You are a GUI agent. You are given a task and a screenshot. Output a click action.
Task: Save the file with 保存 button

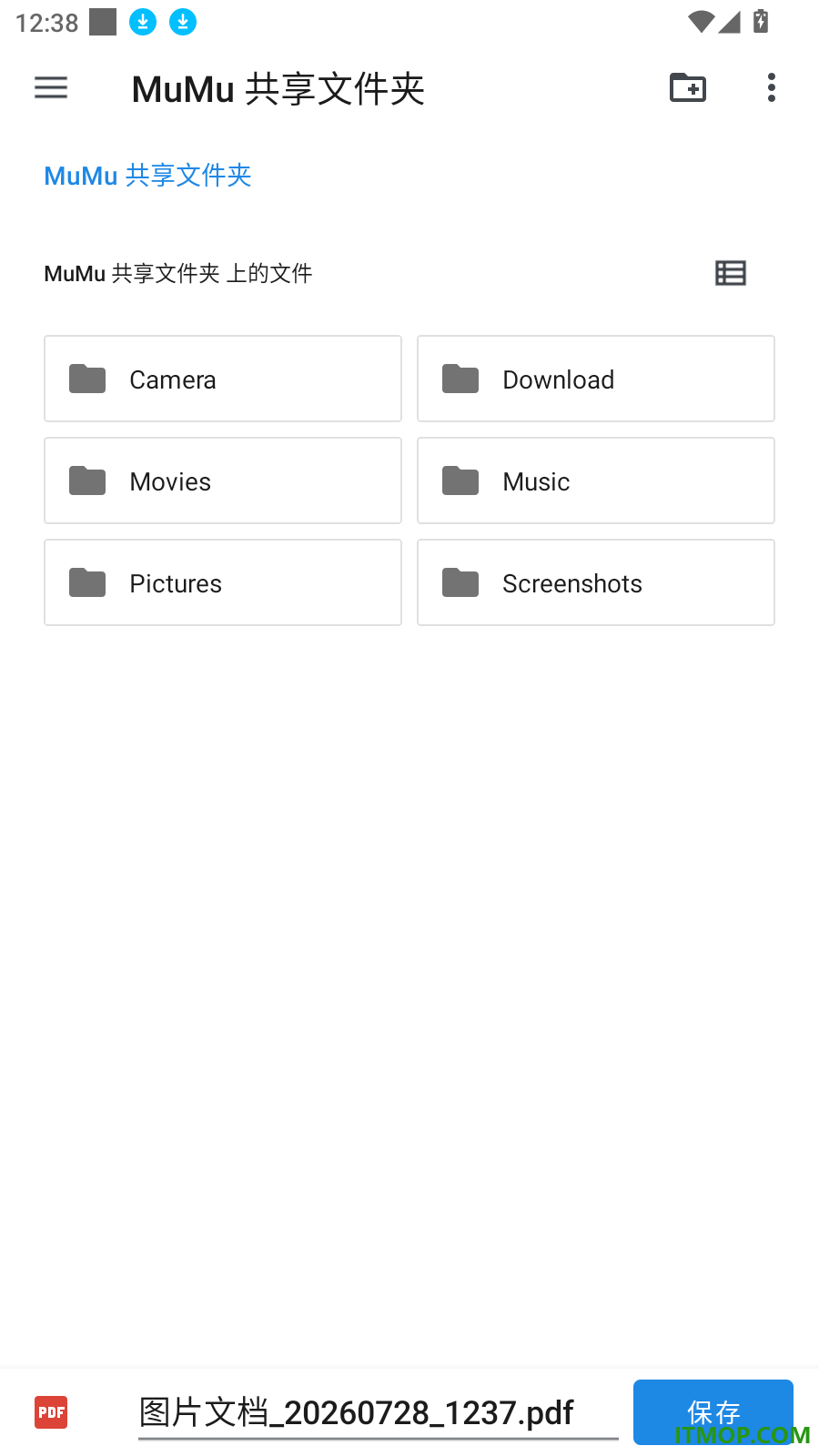pos(713,1412)
